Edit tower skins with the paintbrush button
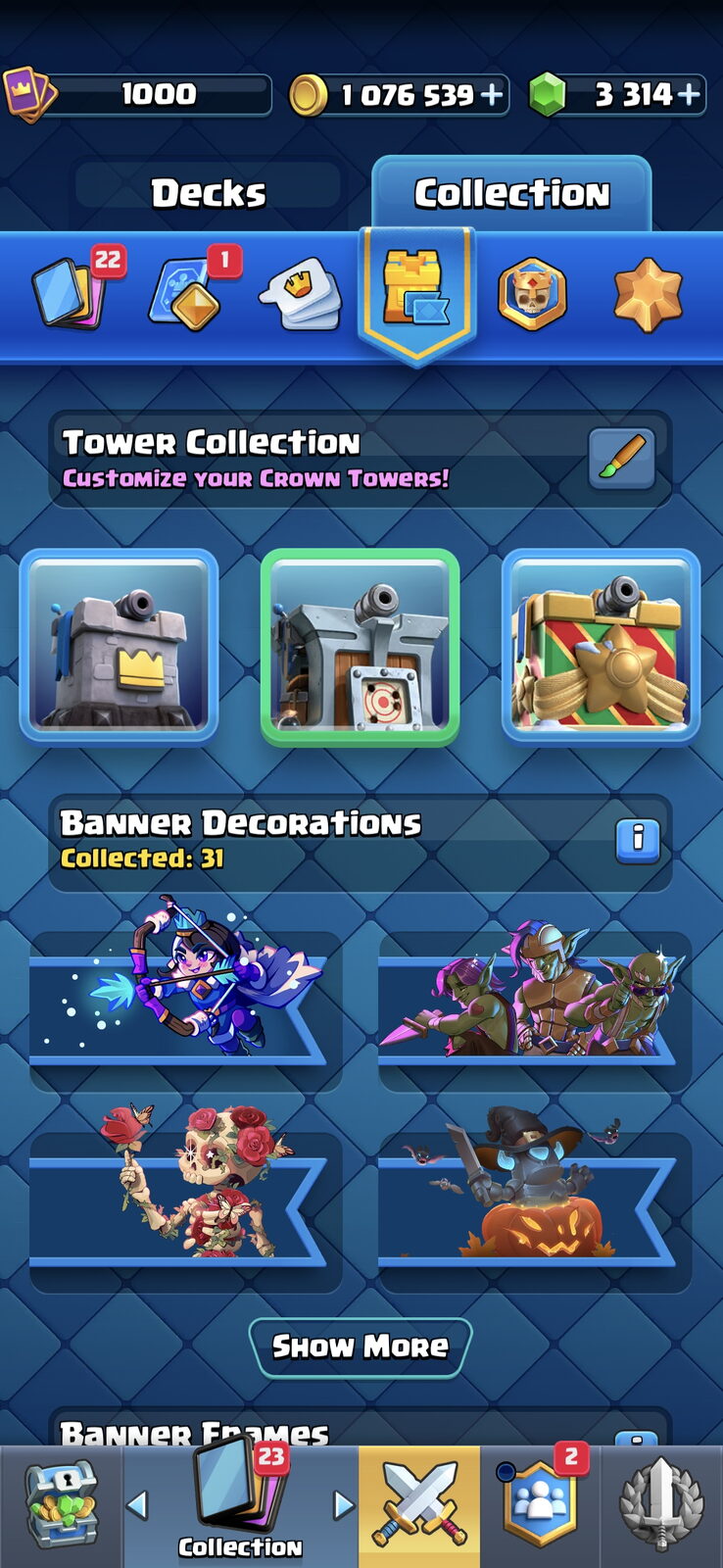 tap(622, 459)
